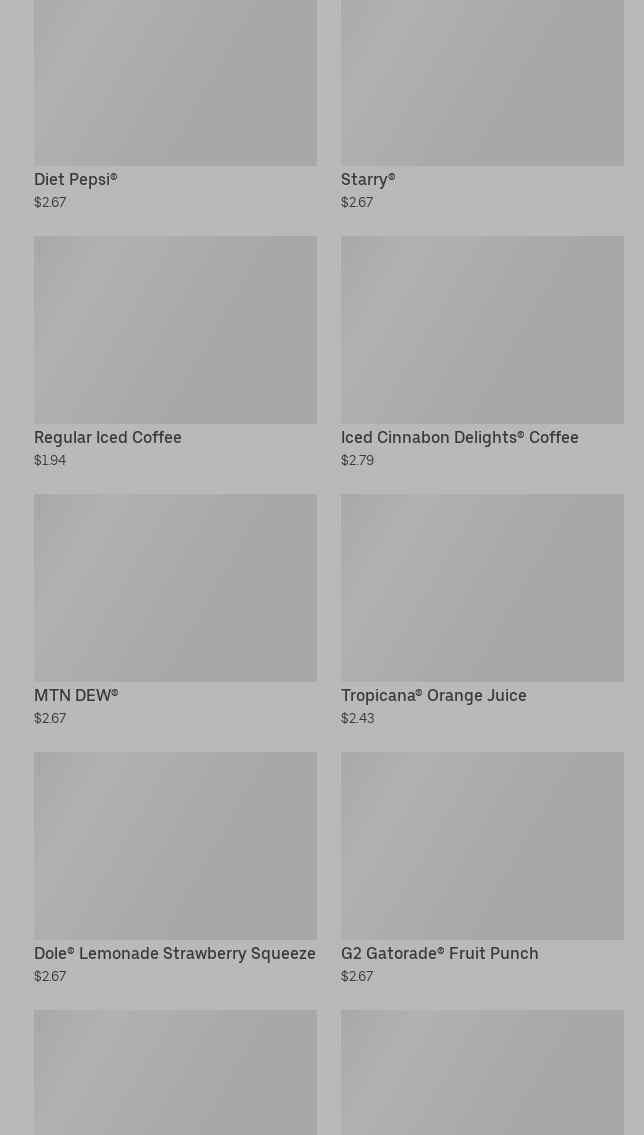This screenshot has height=1135, width=644.
Task: Open Dole Lemonade Strawberry Squeeze
Action: click(175, 856)
